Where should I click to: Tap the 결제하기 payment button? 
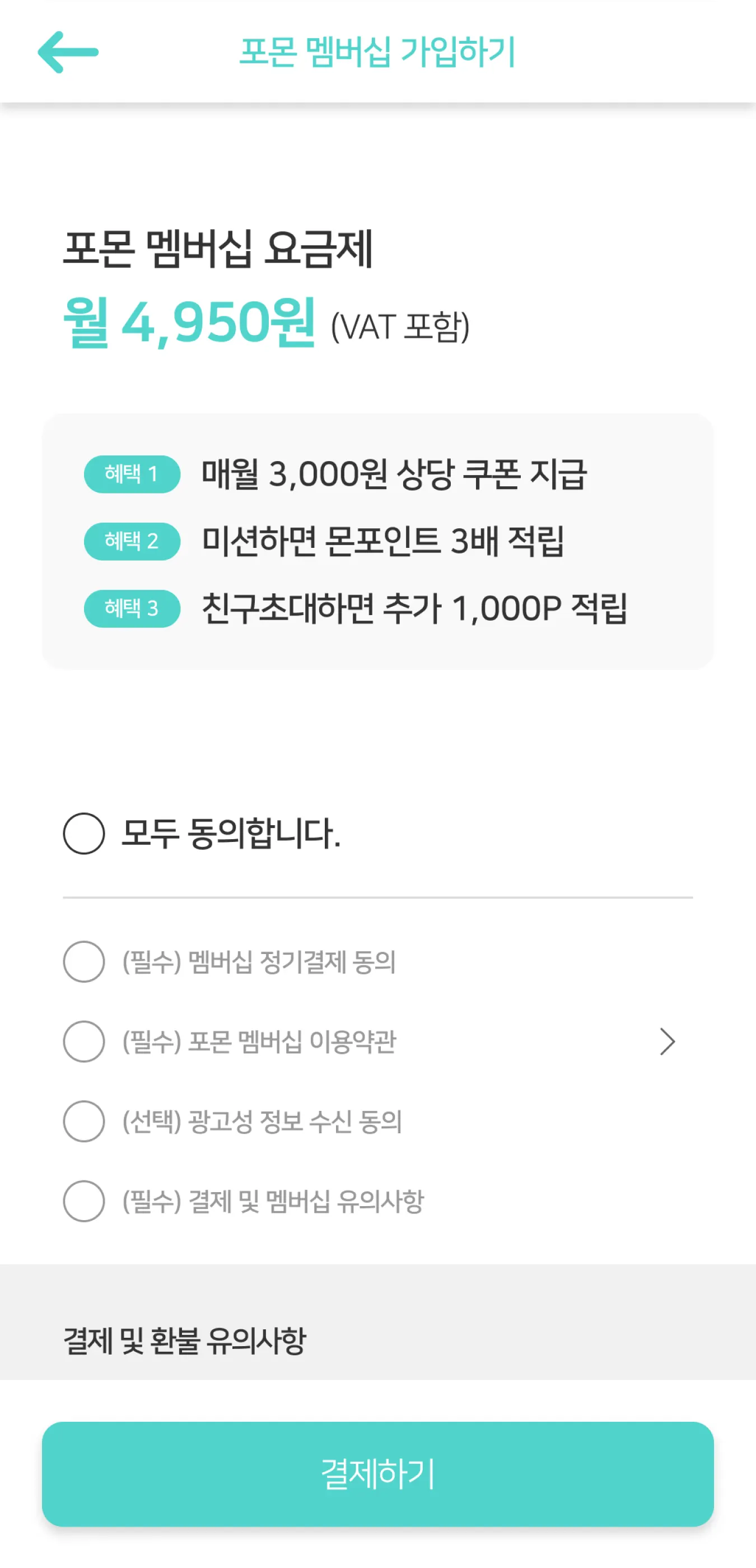pos(378,1474)
